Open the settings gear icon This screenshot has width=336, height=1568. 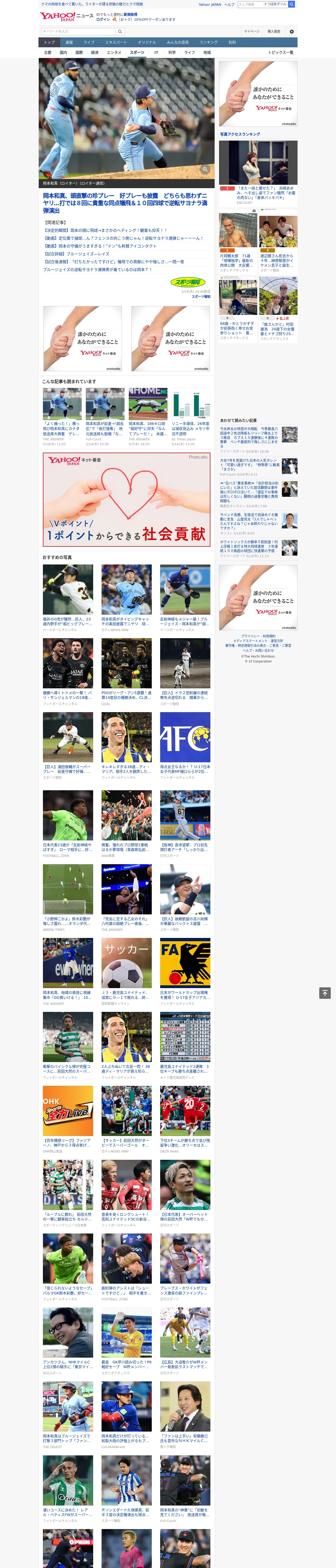tap(292, 32)
